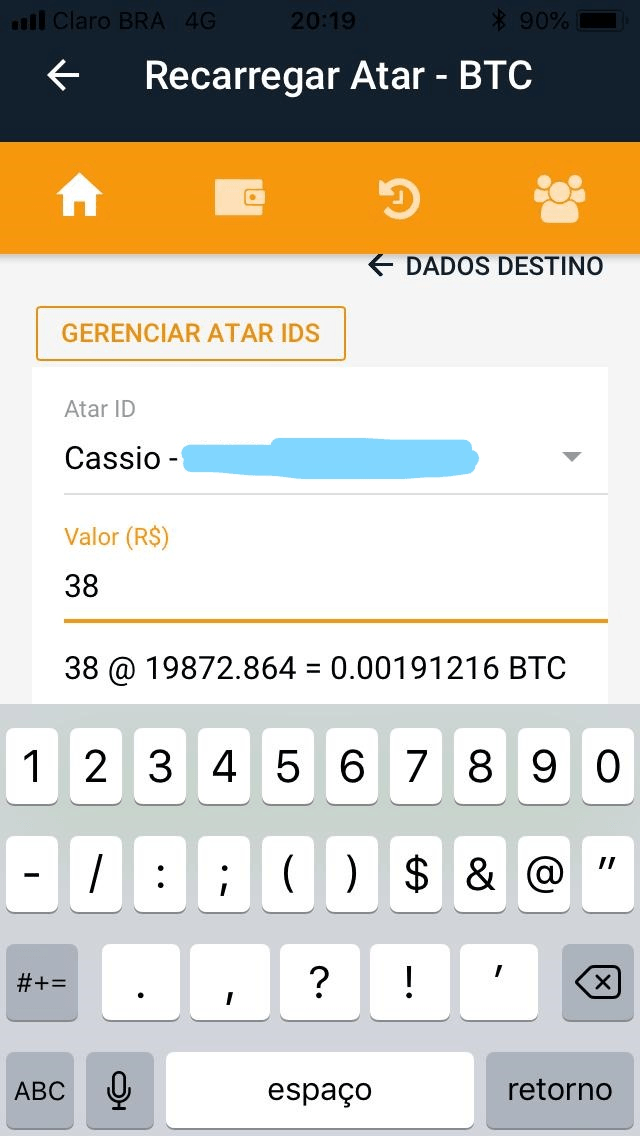
Task: Expand the Atar ID dropdown
Action: (336, 457)
